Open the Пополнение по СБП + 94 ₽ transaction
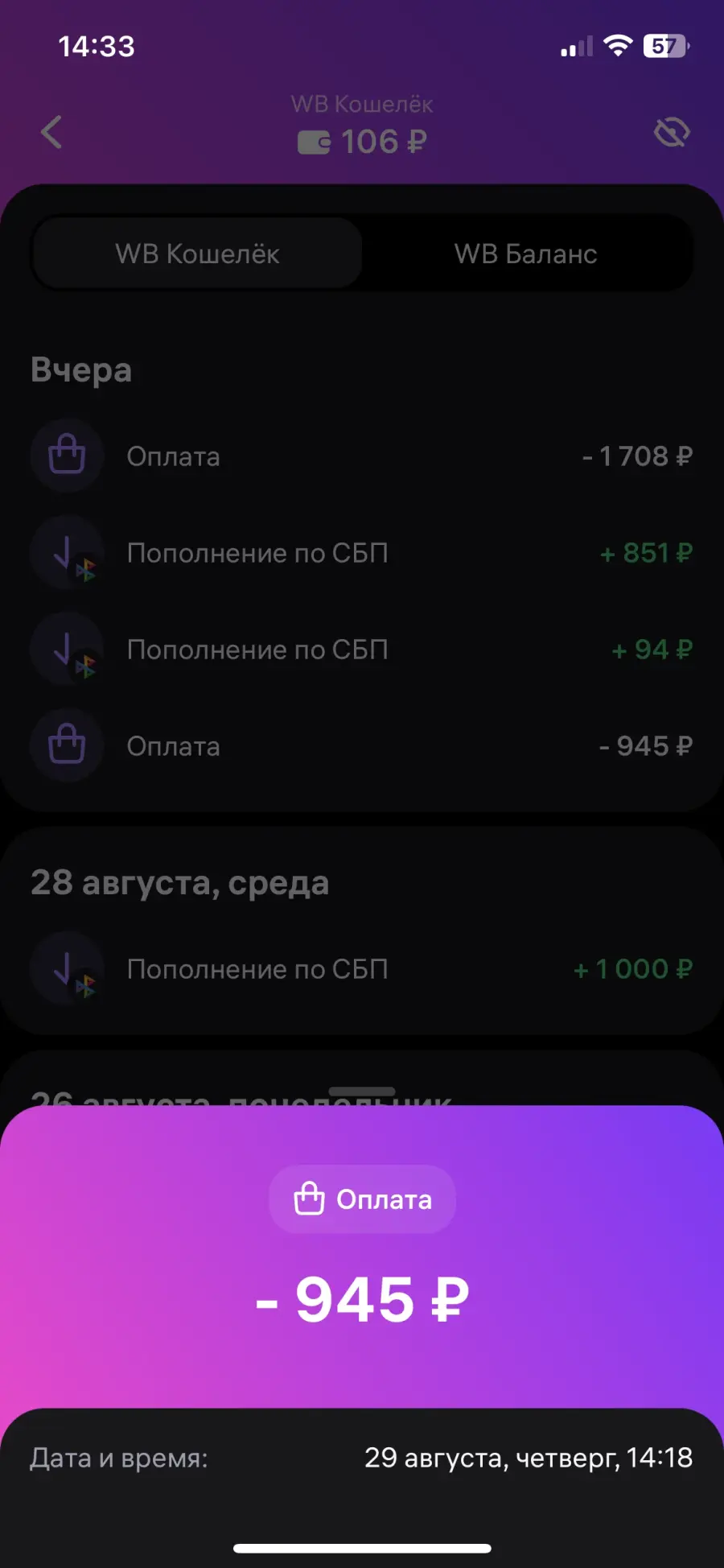Screen dimensions: 724x1568 (362, 650)
